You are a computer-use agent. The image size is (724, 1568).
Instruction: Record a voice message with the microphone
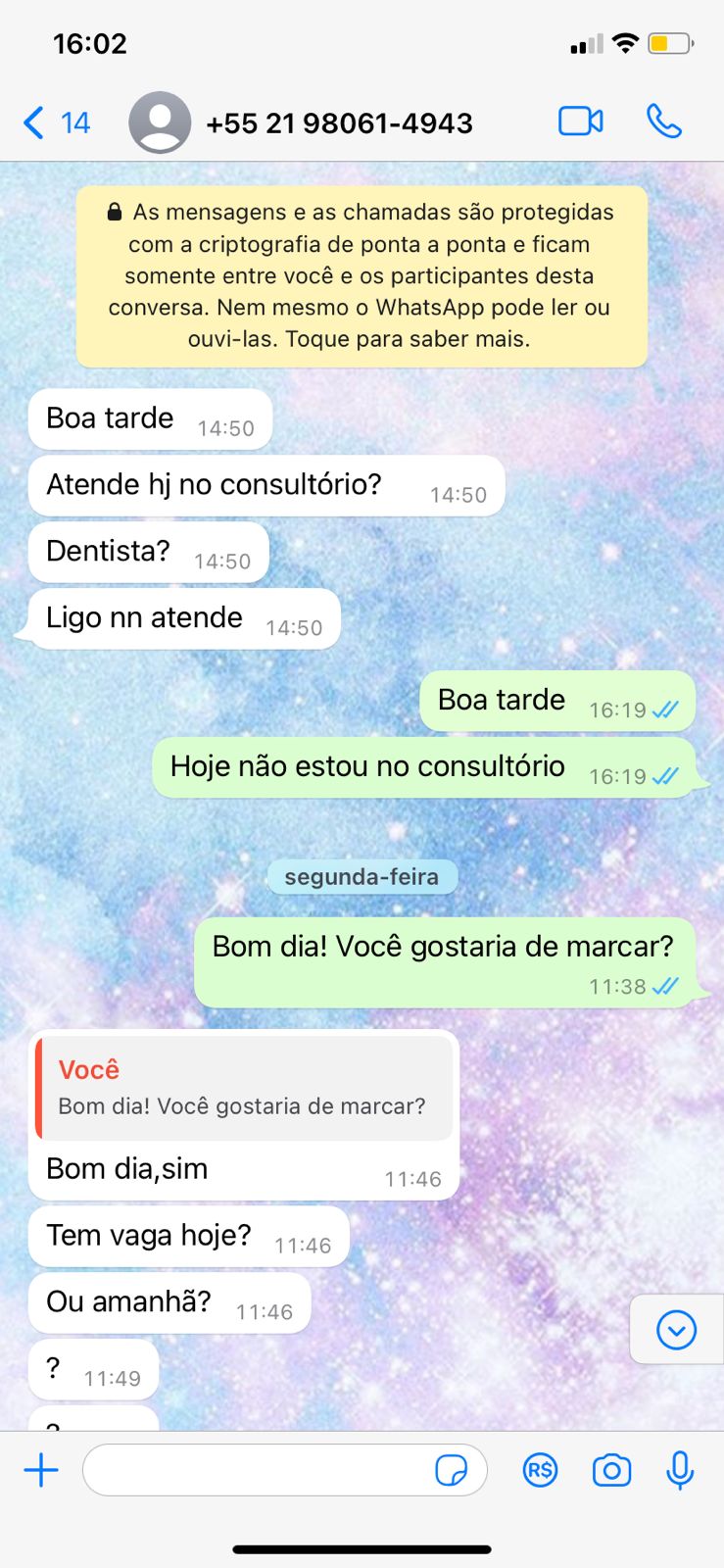(680, 1470)
